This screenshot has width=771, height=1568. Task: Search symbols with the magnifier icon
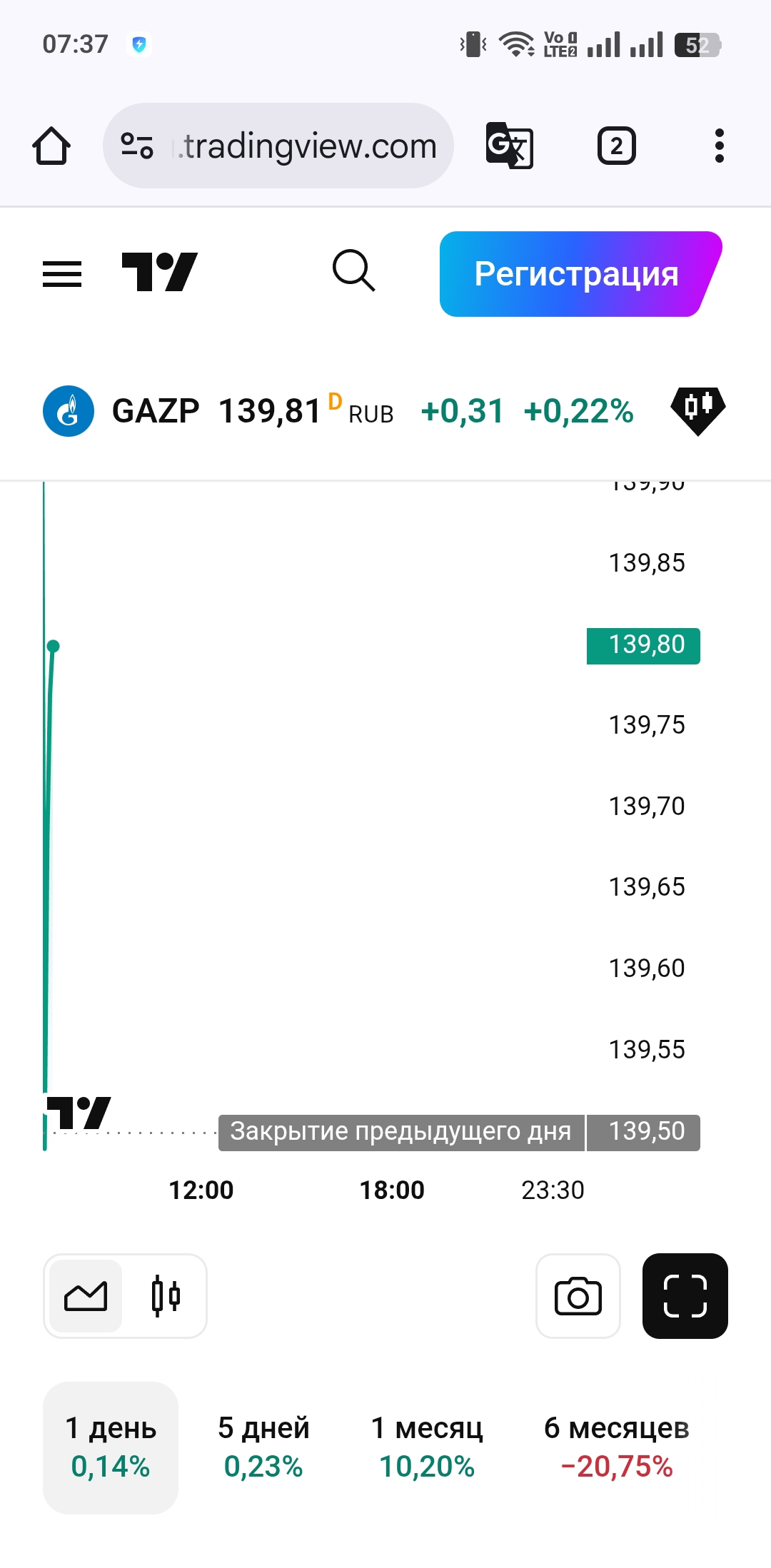coord(353,271)
